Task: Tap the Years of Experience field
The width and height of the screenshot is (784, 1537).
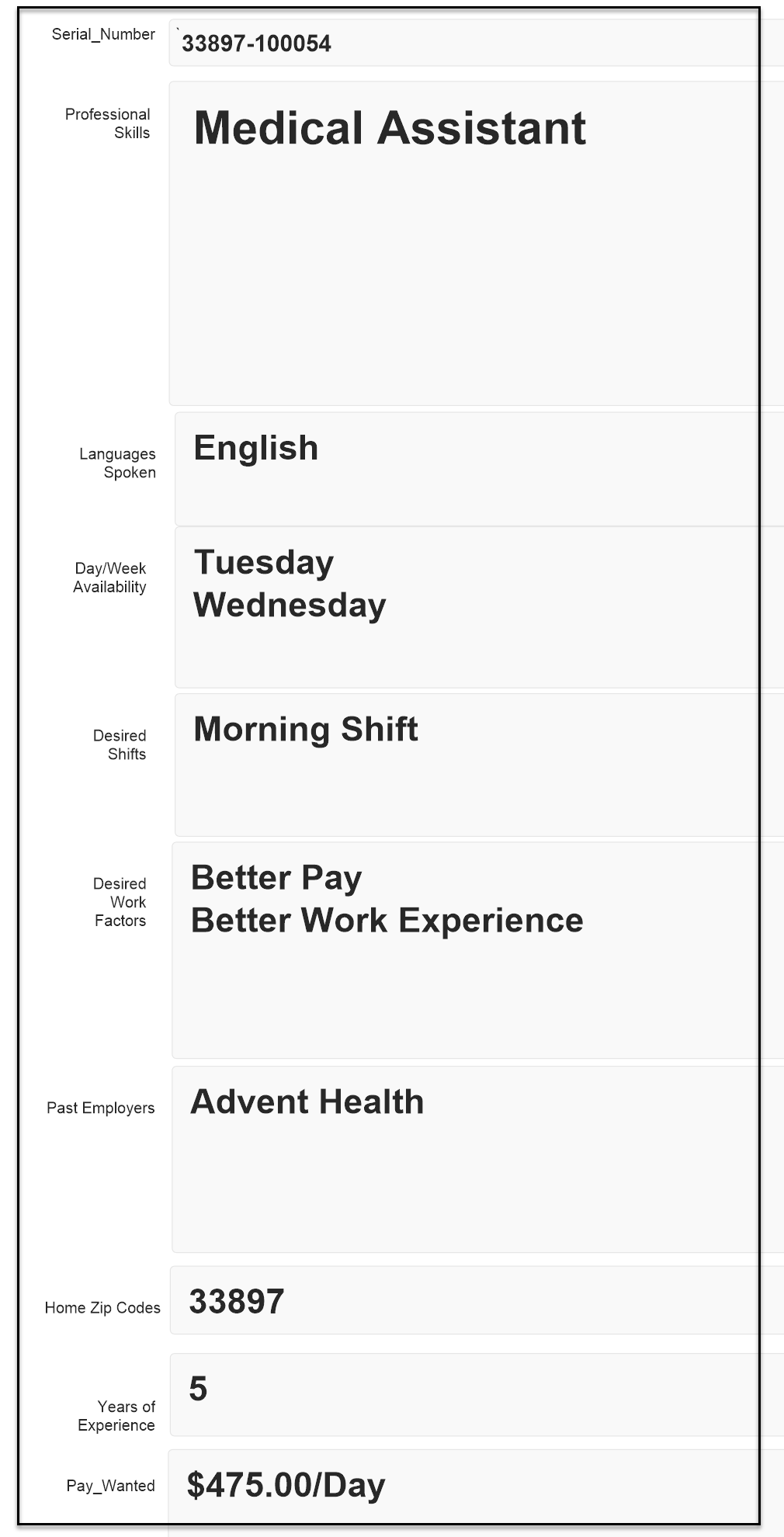Action: [x=466, y=1395]
